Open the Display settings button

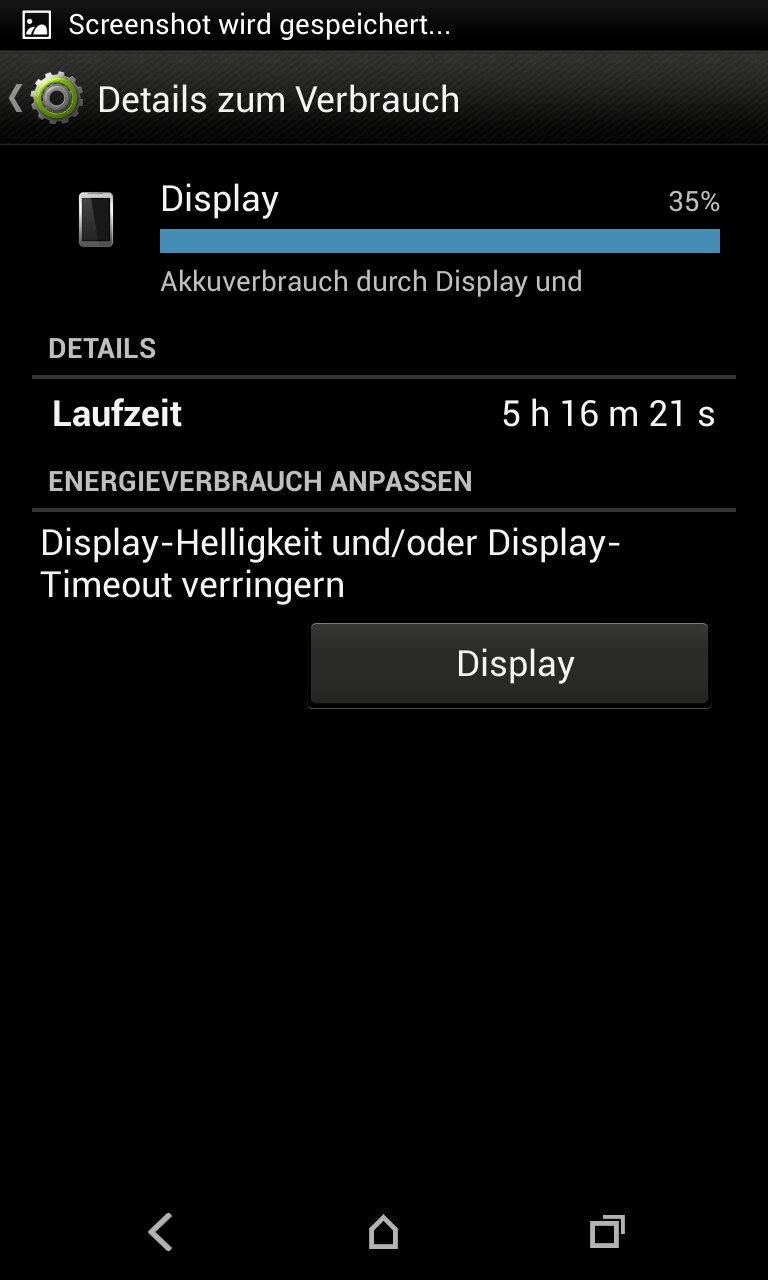pos(509,664)
